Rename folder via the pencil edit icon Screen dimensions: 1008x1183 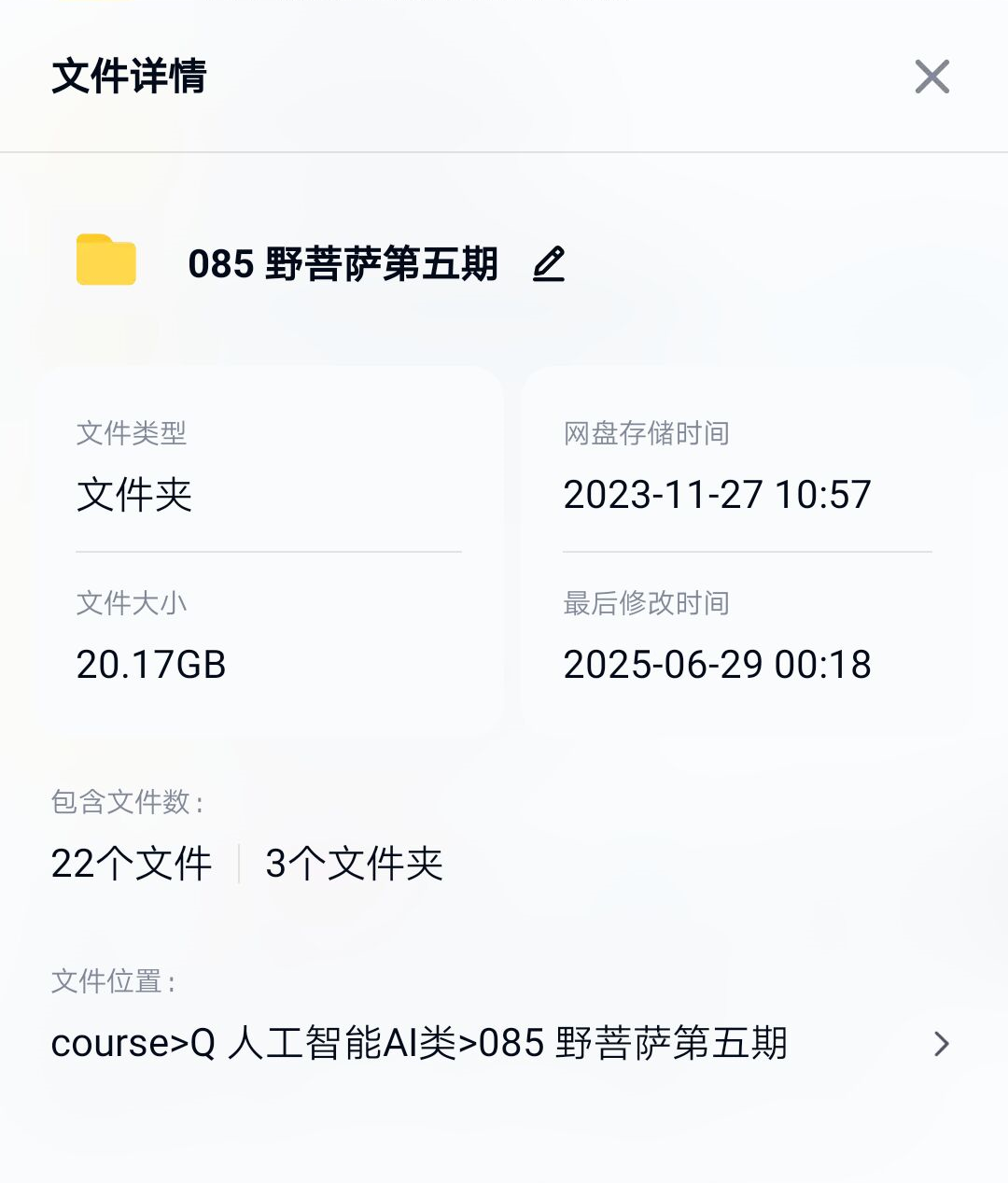pos(549,264)
